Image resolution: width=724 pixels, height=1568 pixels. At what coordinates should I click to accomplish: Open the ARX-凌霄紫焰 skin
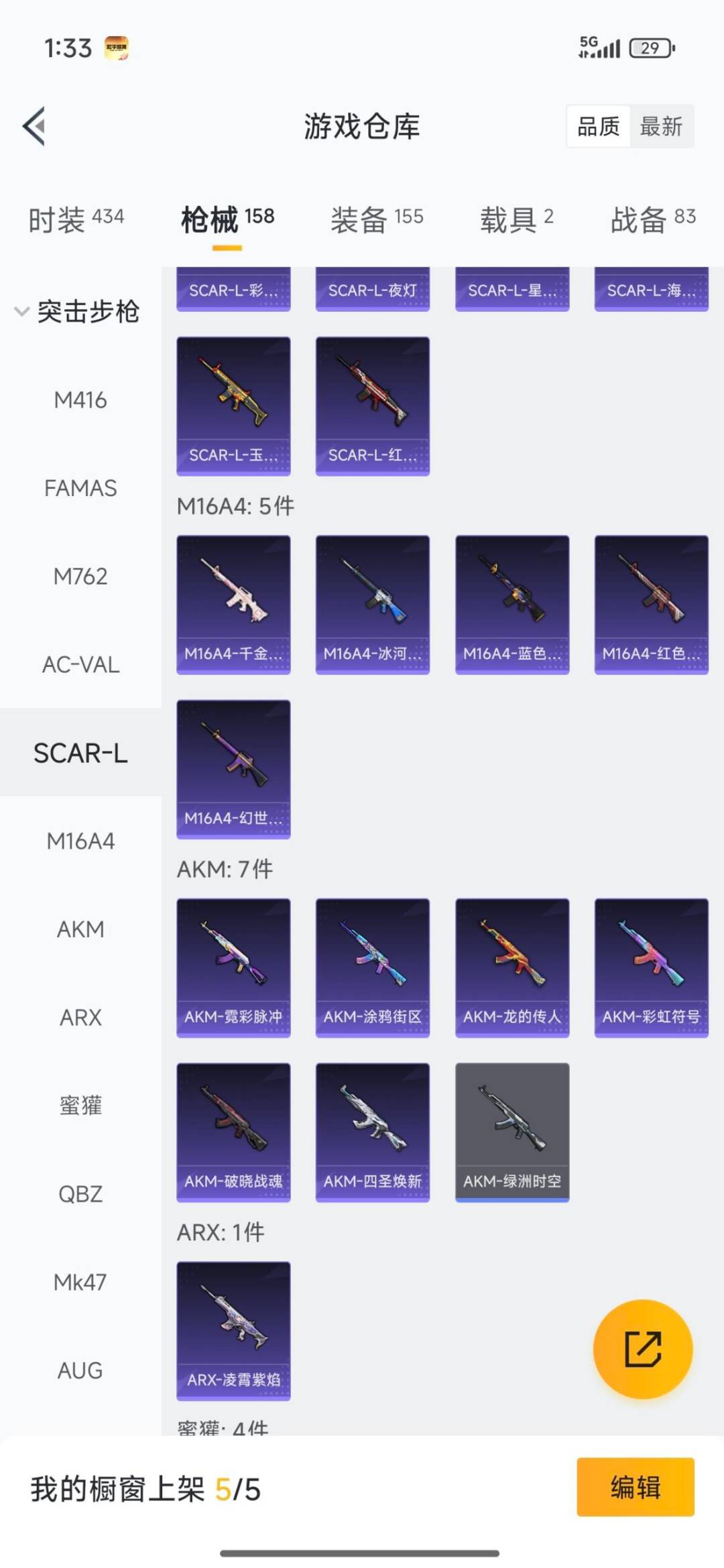coord(233,1330)
